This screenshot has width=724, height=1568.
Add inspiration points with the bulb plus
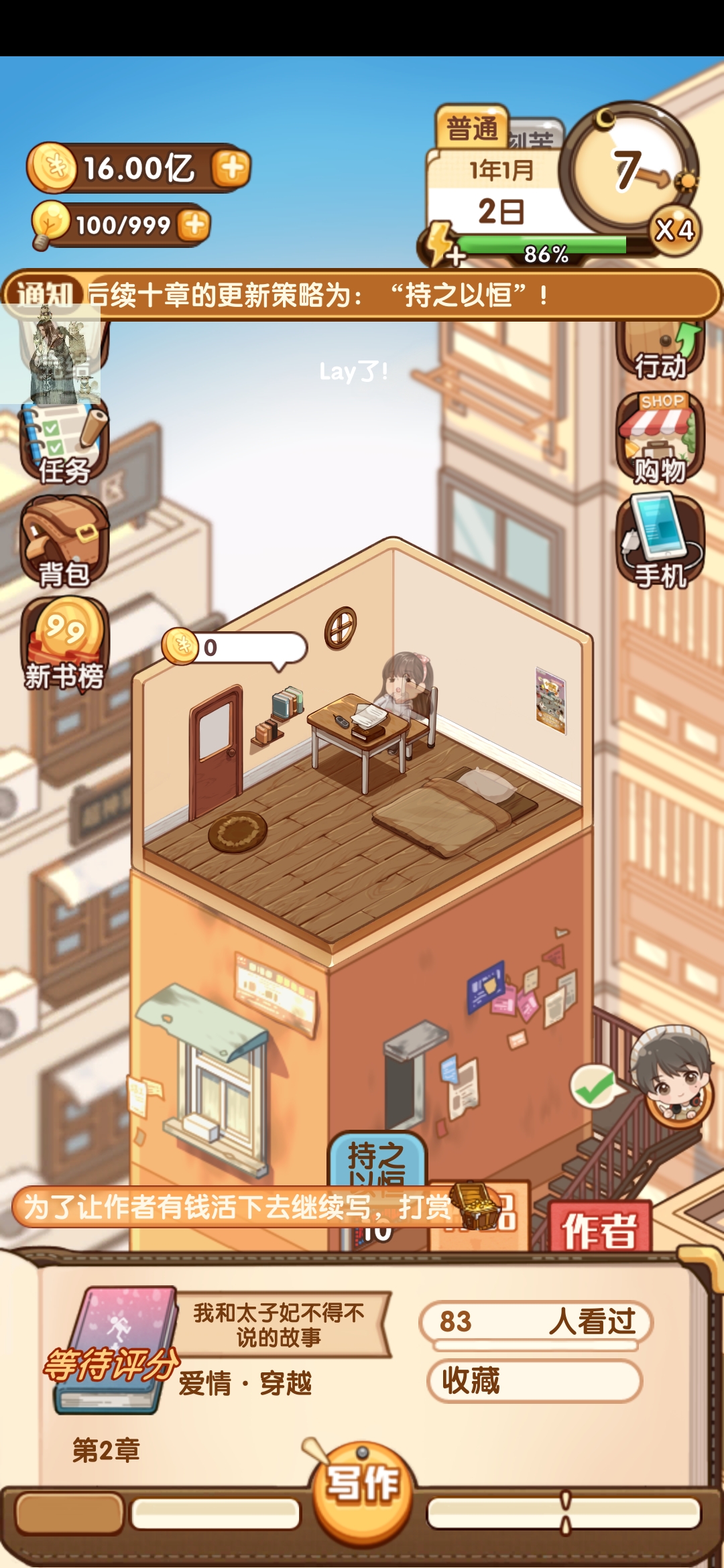[x=194, y=224]
